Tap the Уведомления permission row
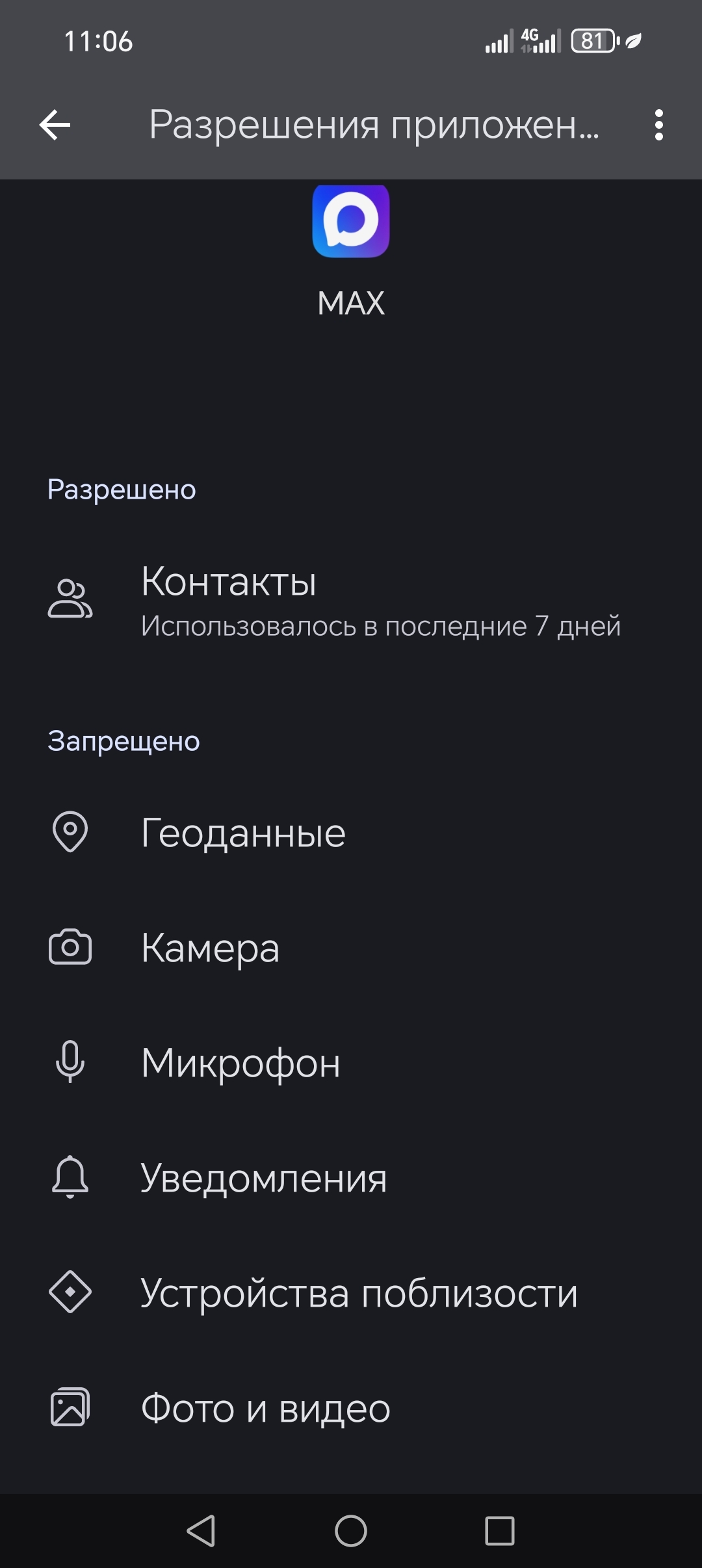Viewport: 702px width, 1568px height. click(351, 1177)
